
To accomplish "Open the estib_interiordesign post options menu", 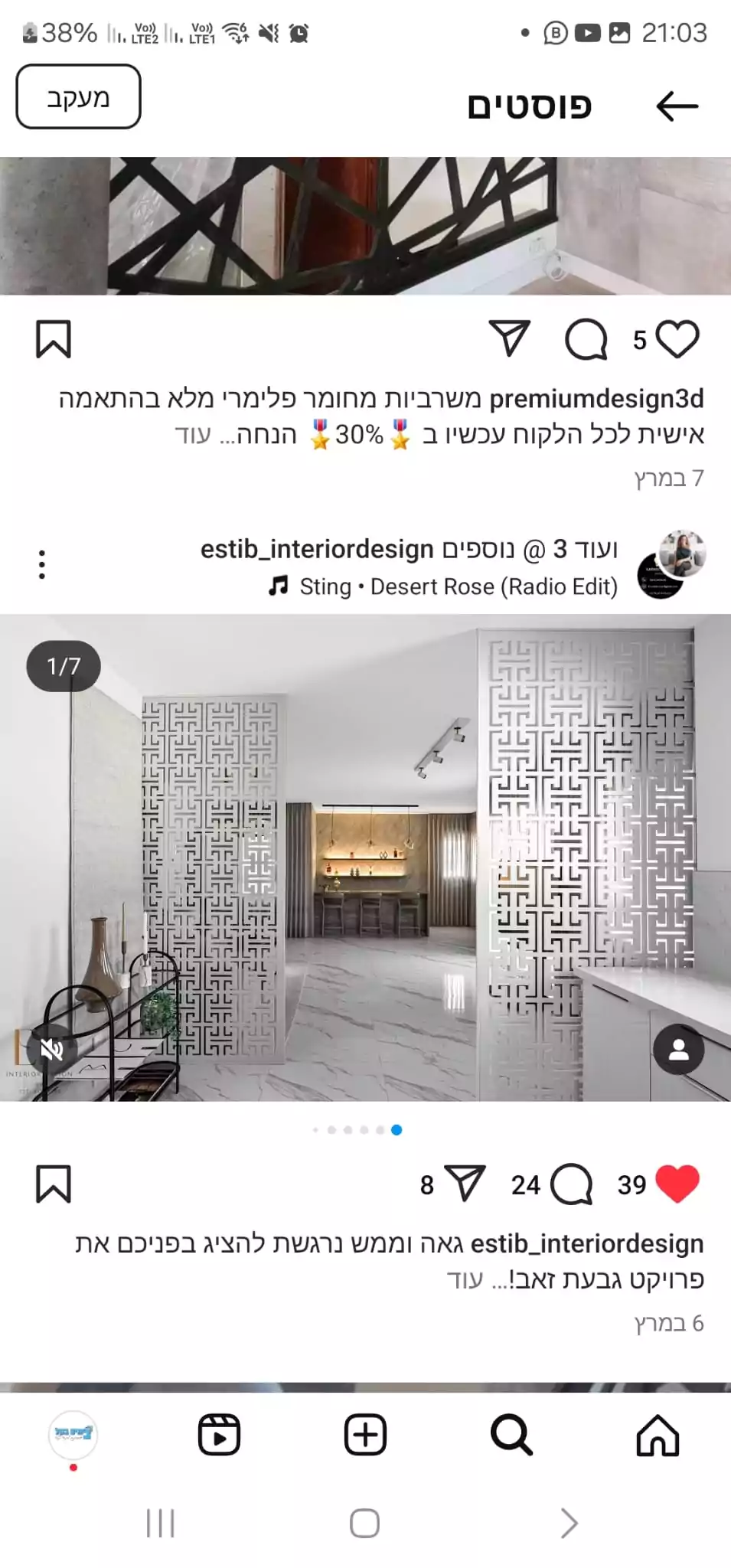I will pos(42,564).
